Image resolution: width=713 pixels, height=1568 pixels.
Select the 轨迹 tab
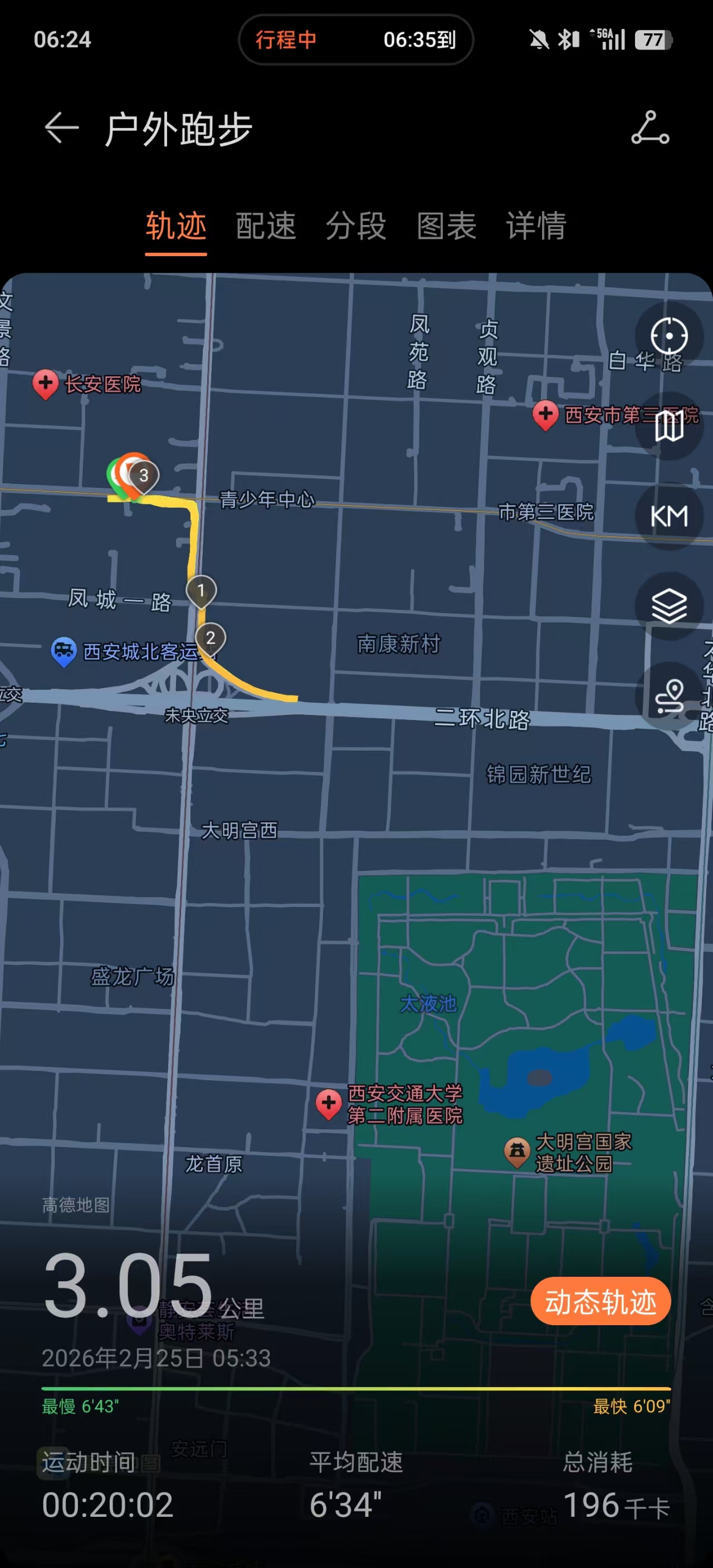tap(176, 227)
